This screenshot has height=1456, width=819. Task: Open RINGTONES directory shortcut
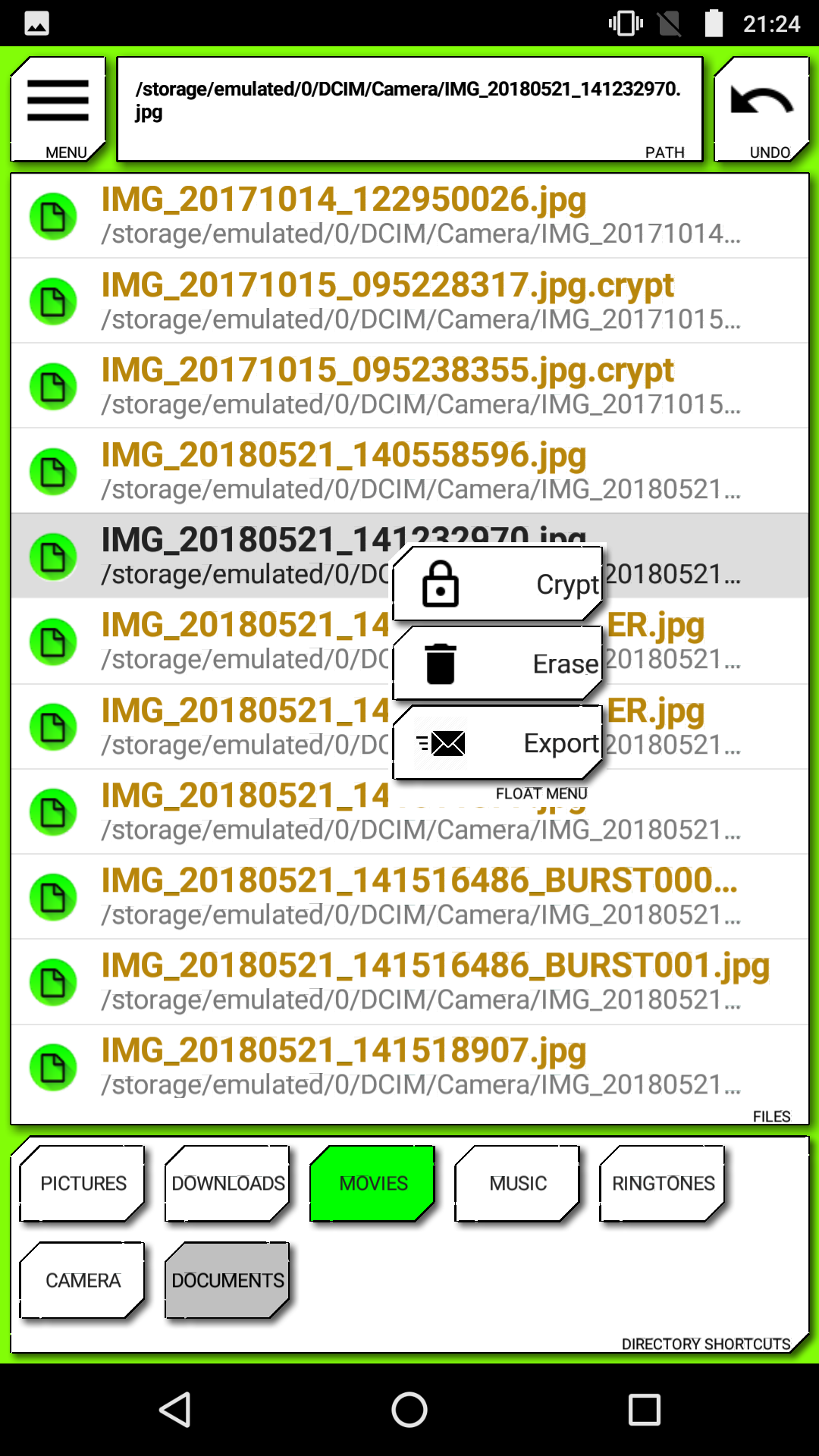pyautogui.click(x=663, y=1183)
